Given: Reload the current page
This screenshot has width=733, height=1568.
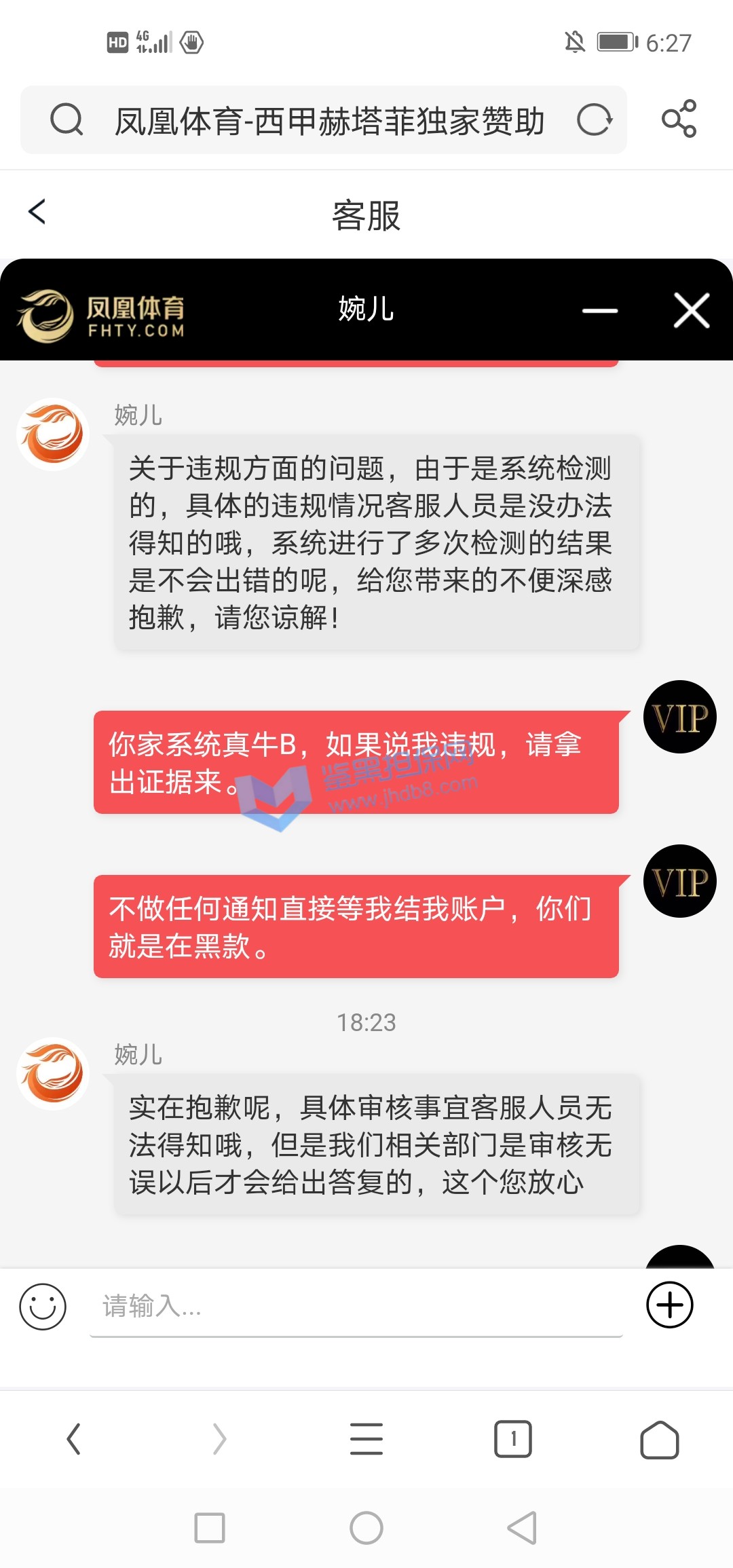Looking at the screenshot, I should pos(595,120).
